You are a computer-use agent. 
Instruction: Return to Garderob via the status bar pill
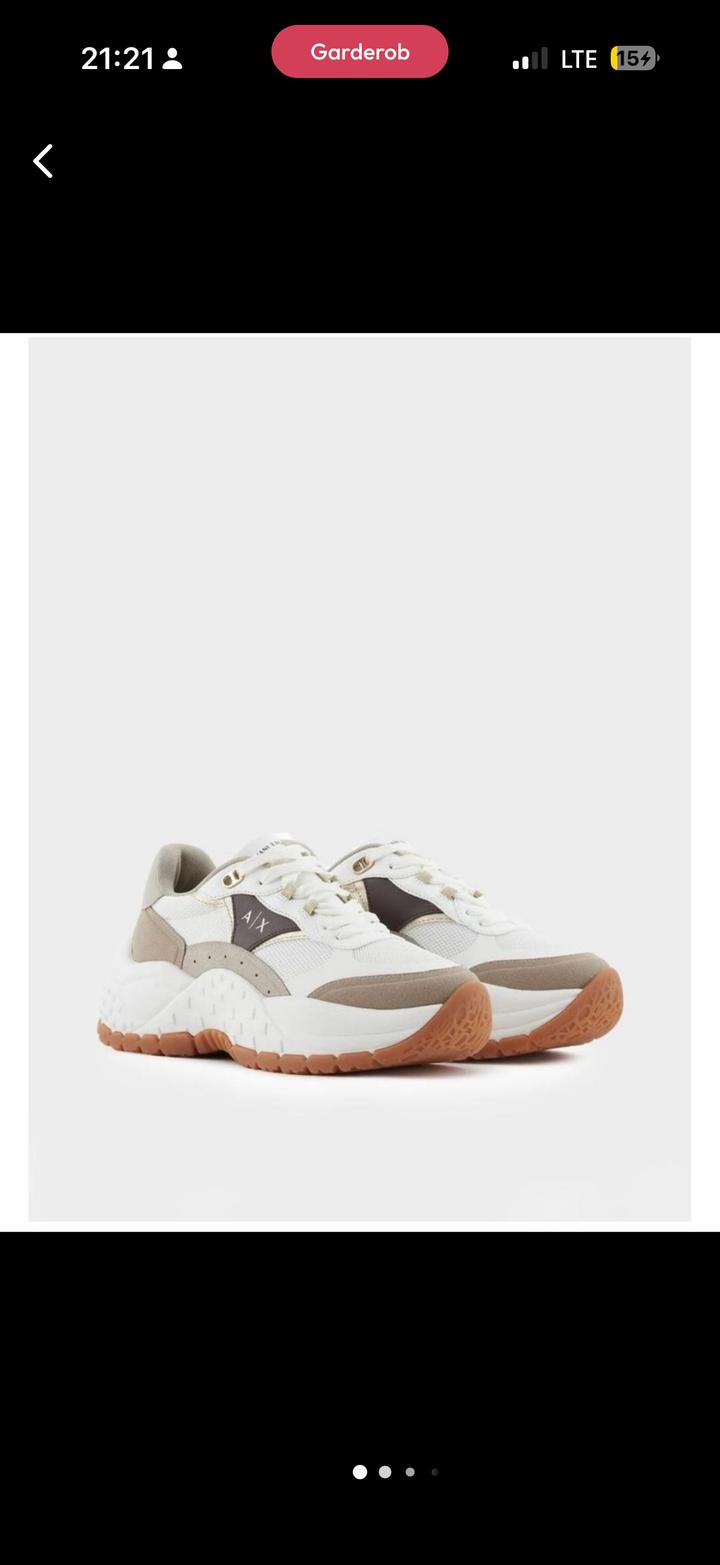click(x=360, y=52)
